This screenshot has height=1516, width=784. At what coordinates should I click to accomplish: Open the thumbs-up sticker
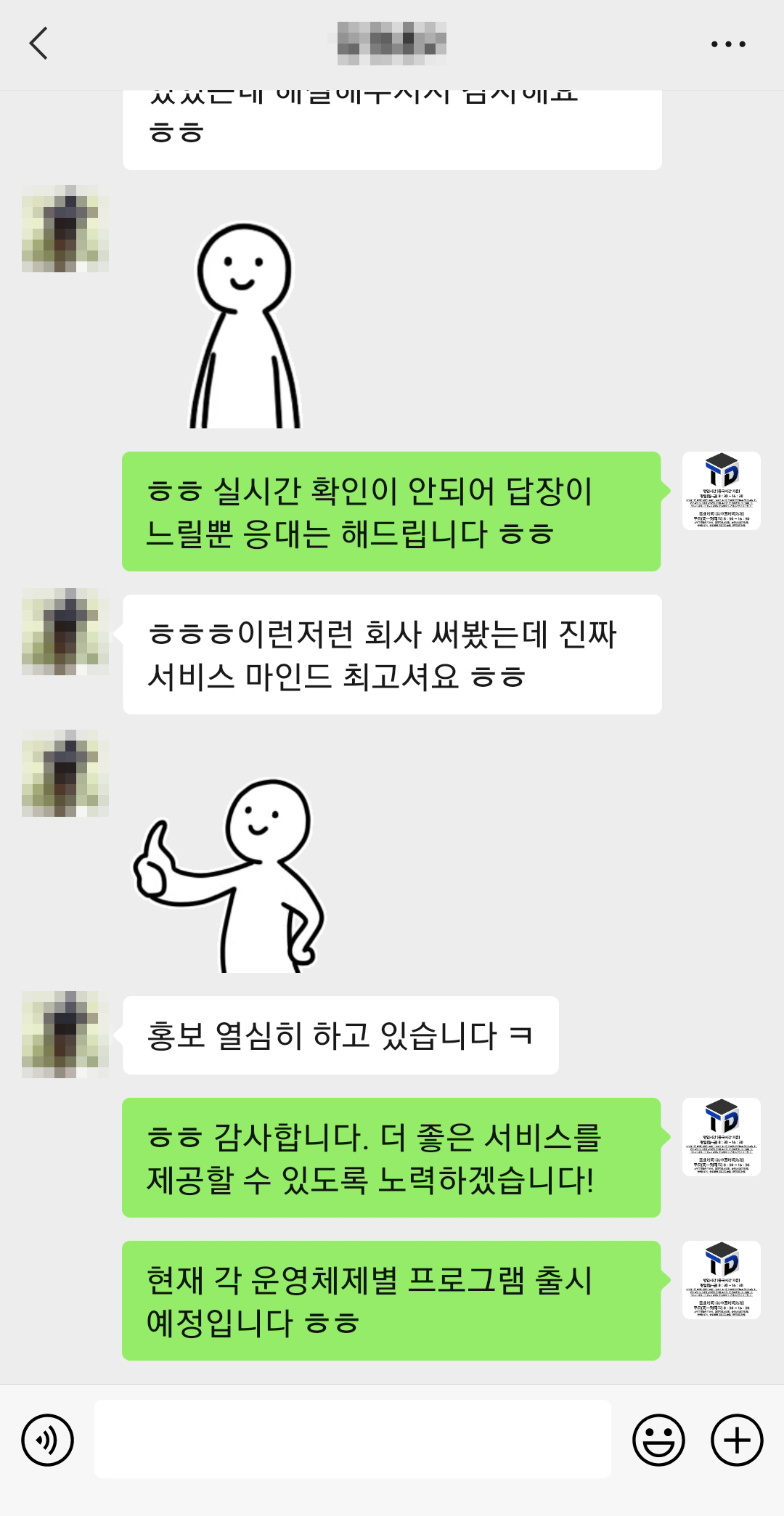pos(229,876)
